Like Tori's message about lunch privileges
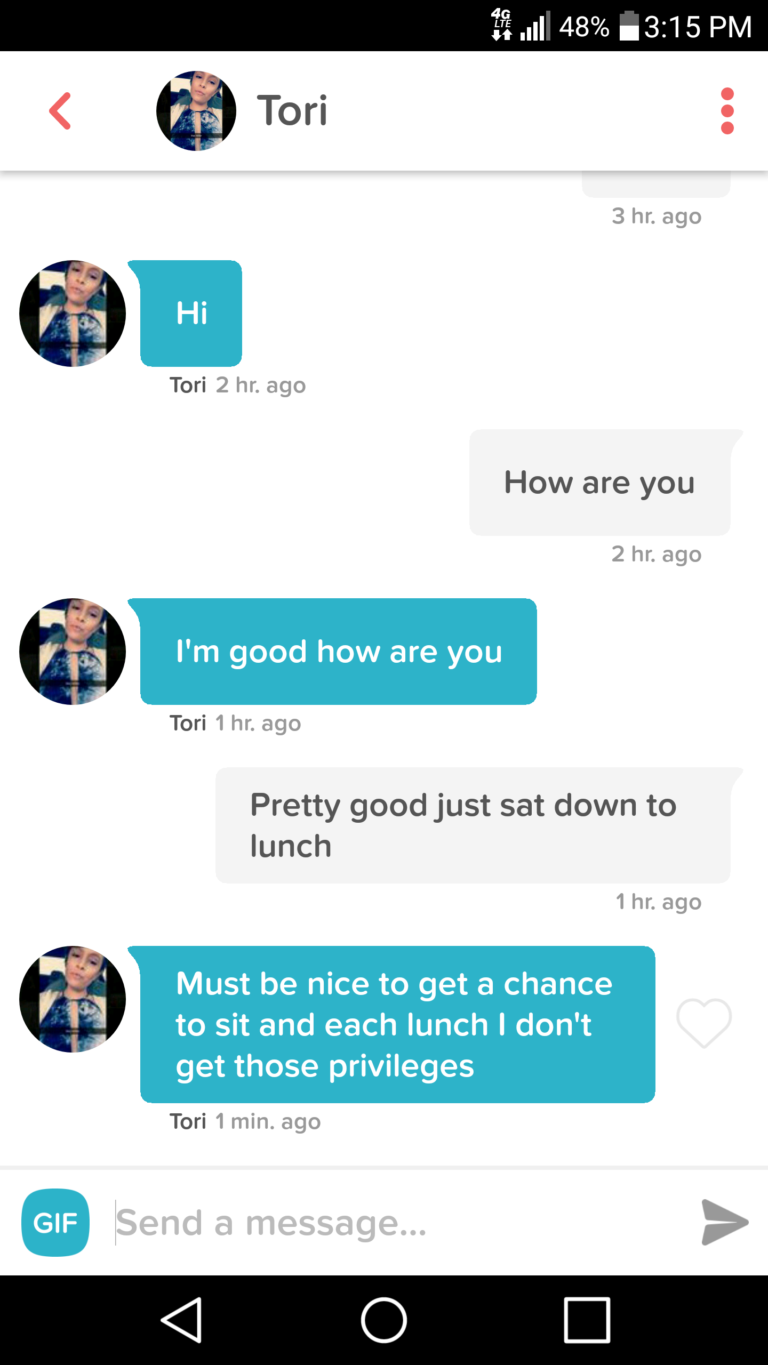This screenshot has width=768, height=1365. [704, 1023]
